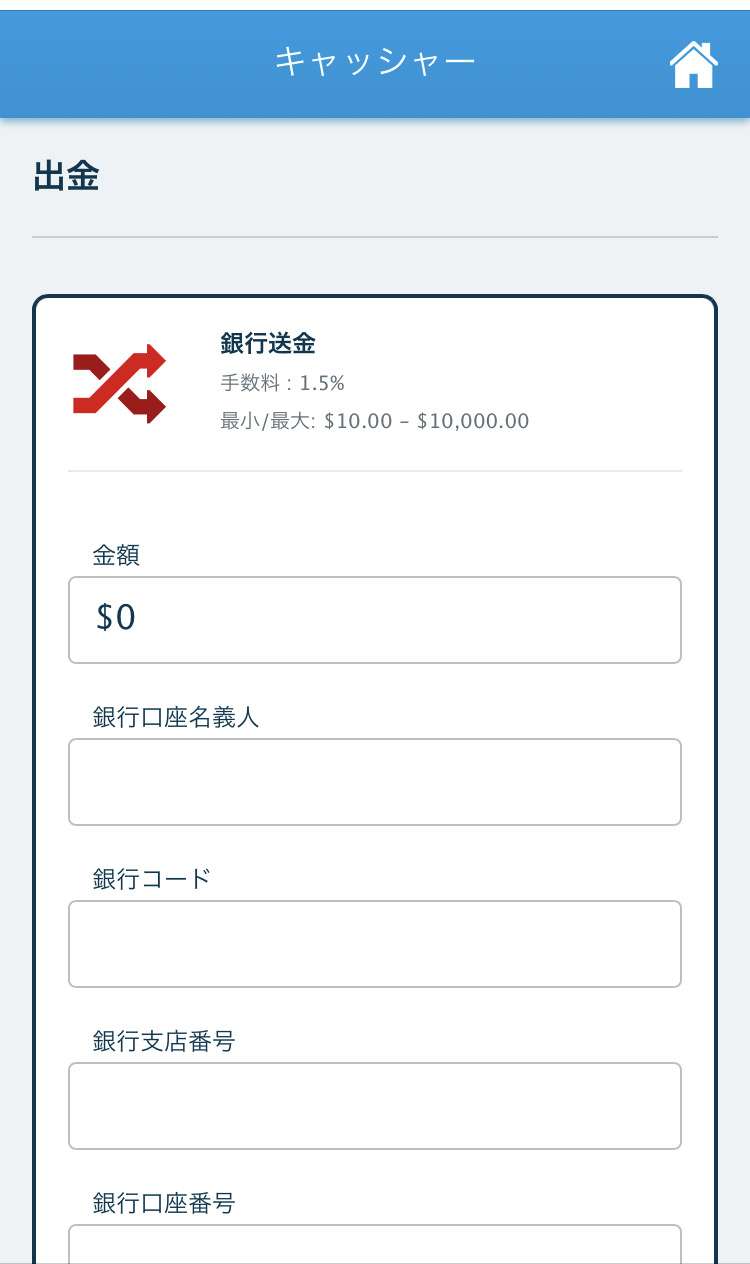Go to home via the house icon
The width and height of the screenshot is (750, 1264).
(693, 65)
